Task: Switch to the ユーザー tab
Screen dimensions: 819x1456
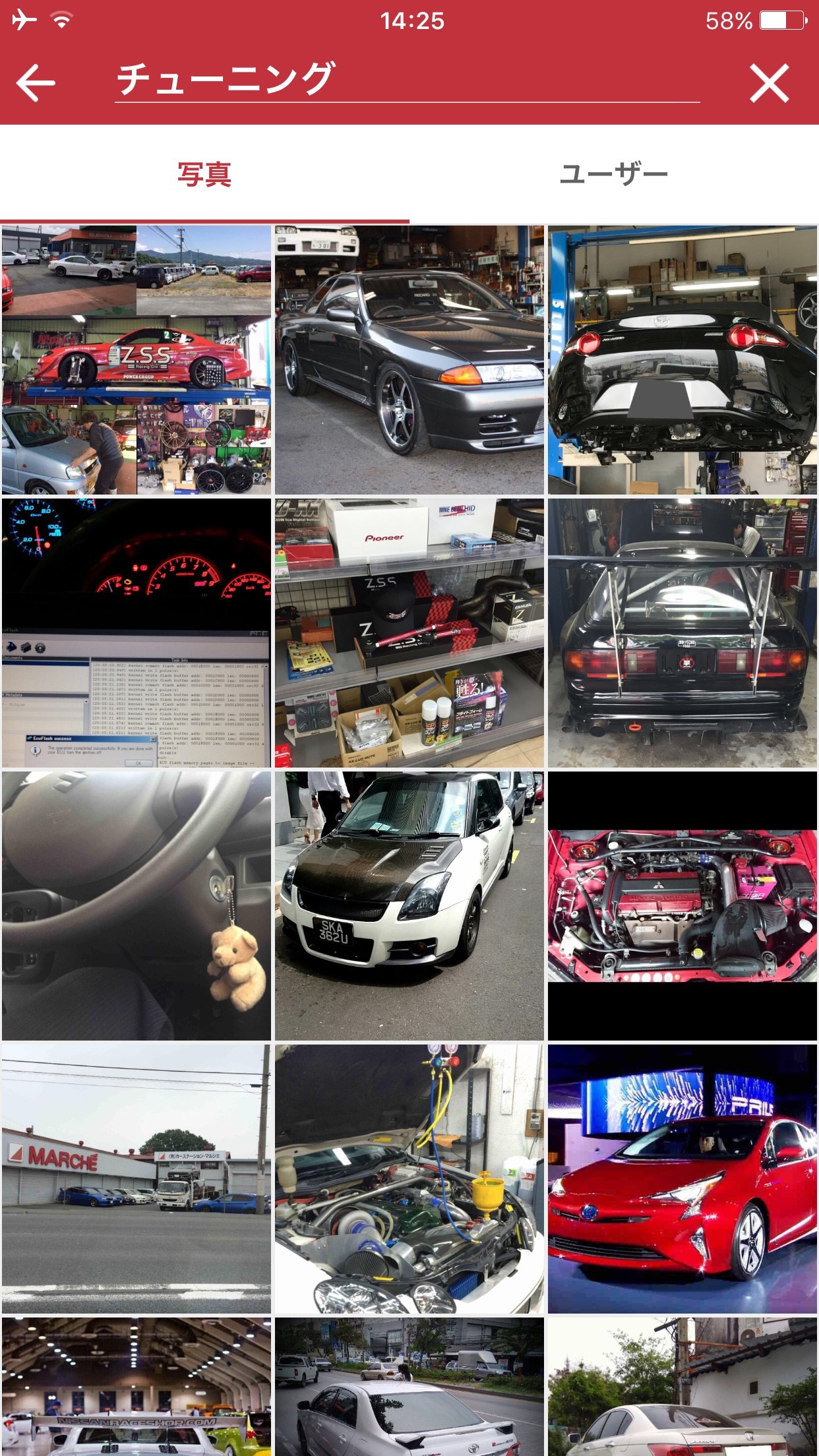Action: pos(613,175)
